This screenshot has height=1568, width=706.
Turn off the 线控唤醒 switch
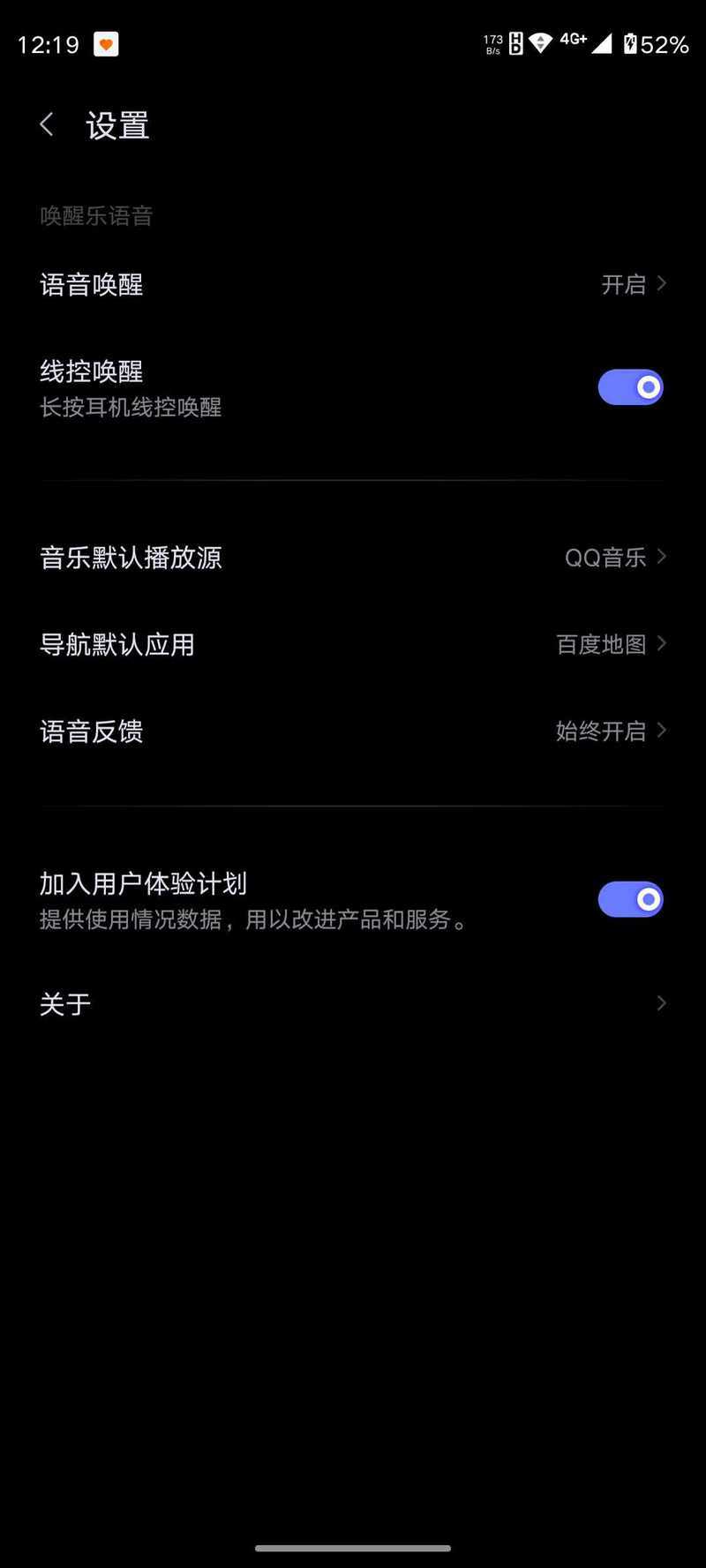pyautogui.click(x=630, y=387)
